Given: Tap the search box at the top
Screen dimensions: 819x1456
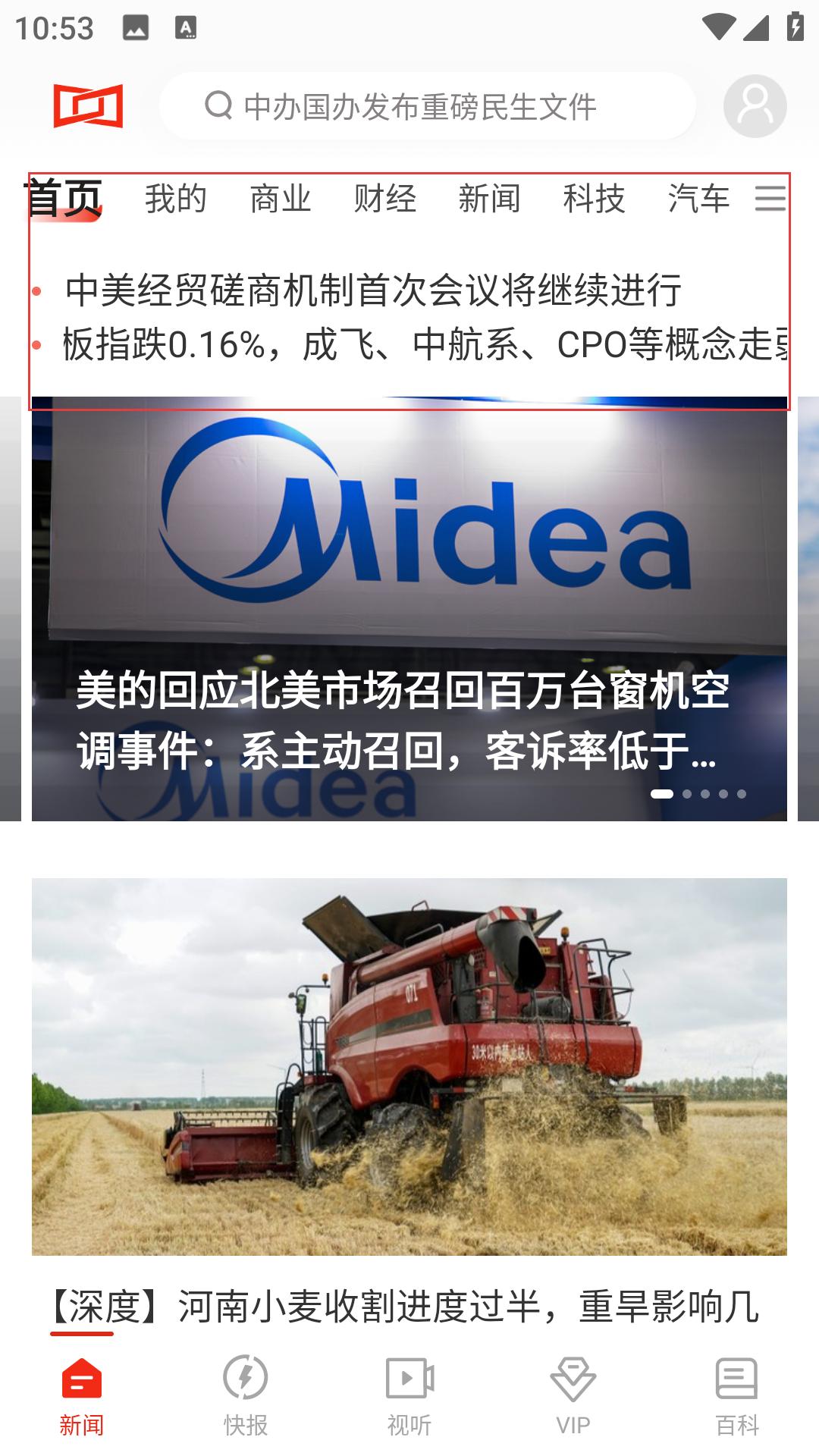Looking at the screenshot, I should (427, 106).
